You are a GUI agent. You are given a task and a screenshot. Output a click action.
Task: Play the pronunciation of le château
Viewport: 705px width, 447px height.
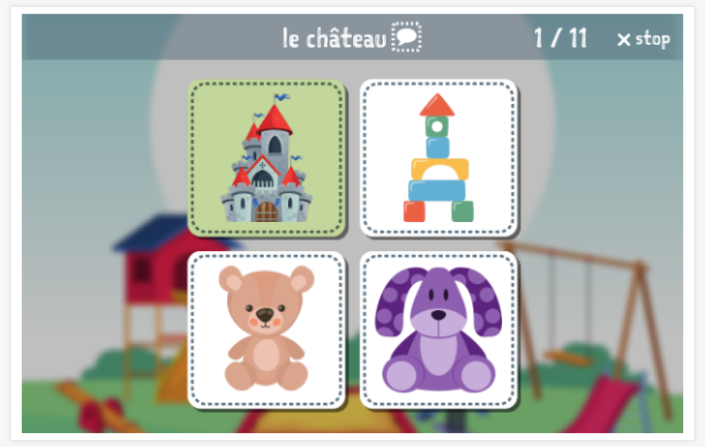click(407, 38)
